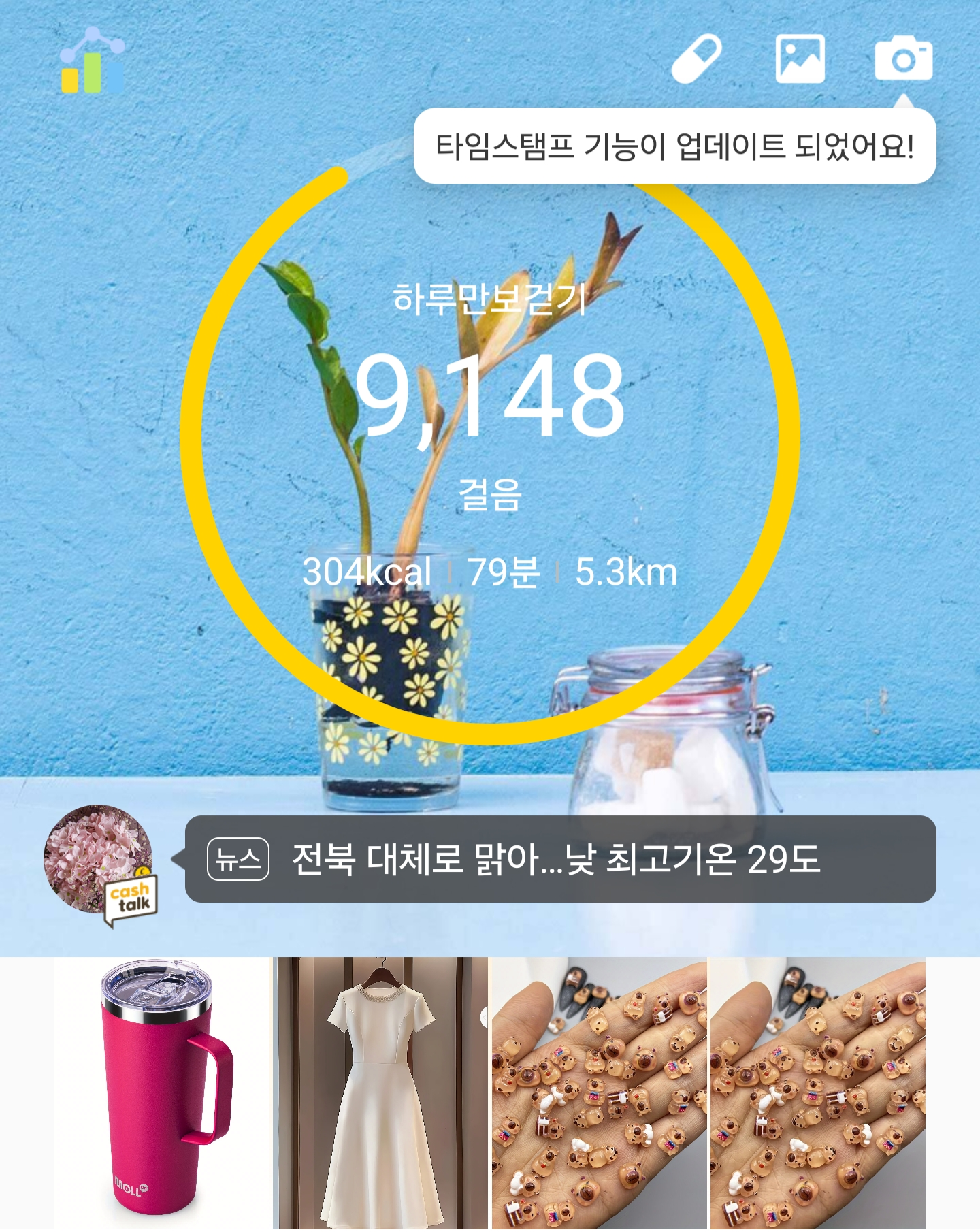
Task: Open the timestamp camera icon
Action: pos(903,59)
